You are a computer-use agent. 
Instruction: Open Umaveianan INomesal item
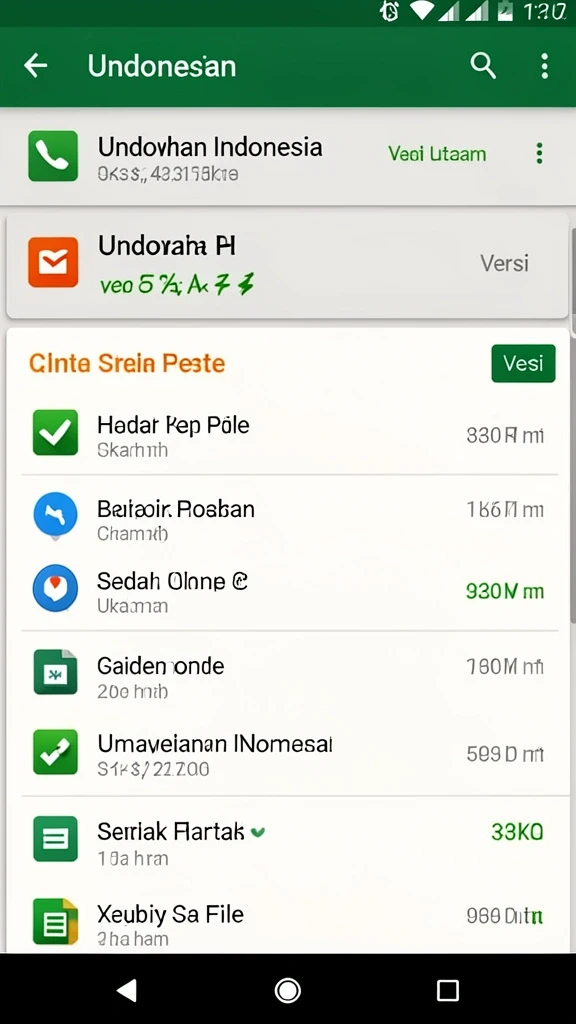coord(289,754)
